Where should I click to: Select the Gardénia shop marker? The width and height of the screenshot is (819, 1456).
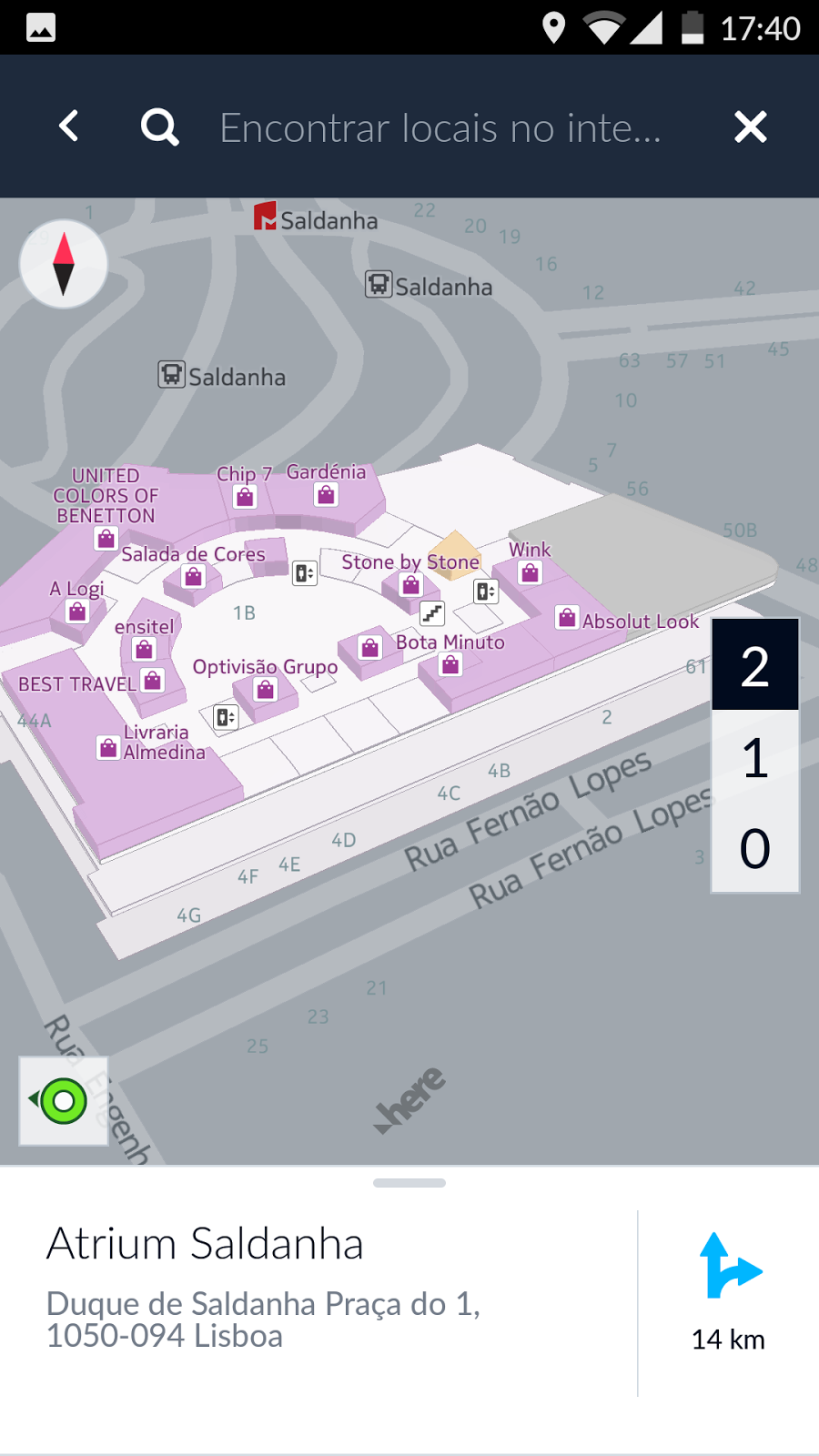coord(326,494)
